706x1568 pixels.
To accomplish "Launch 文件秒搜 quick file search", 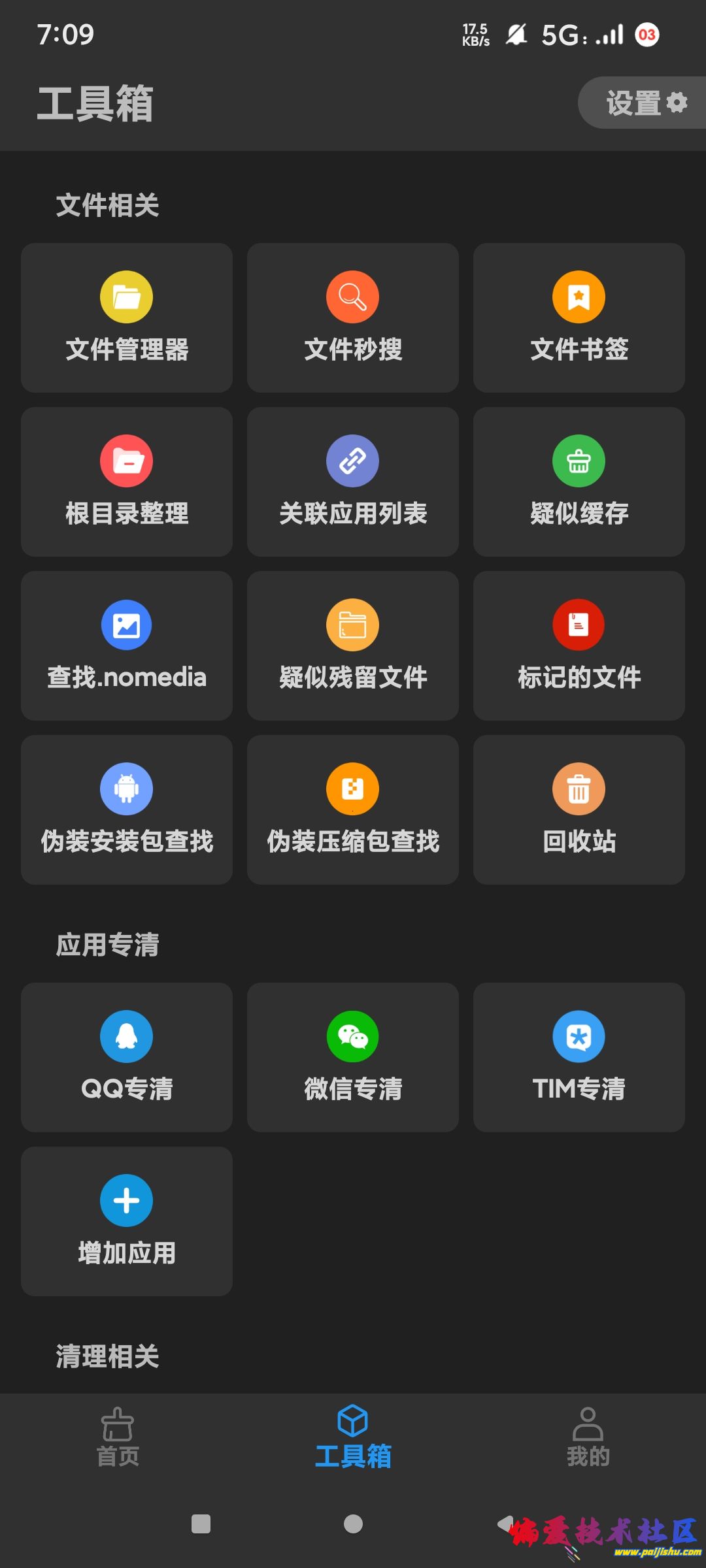I will point(353,318).
